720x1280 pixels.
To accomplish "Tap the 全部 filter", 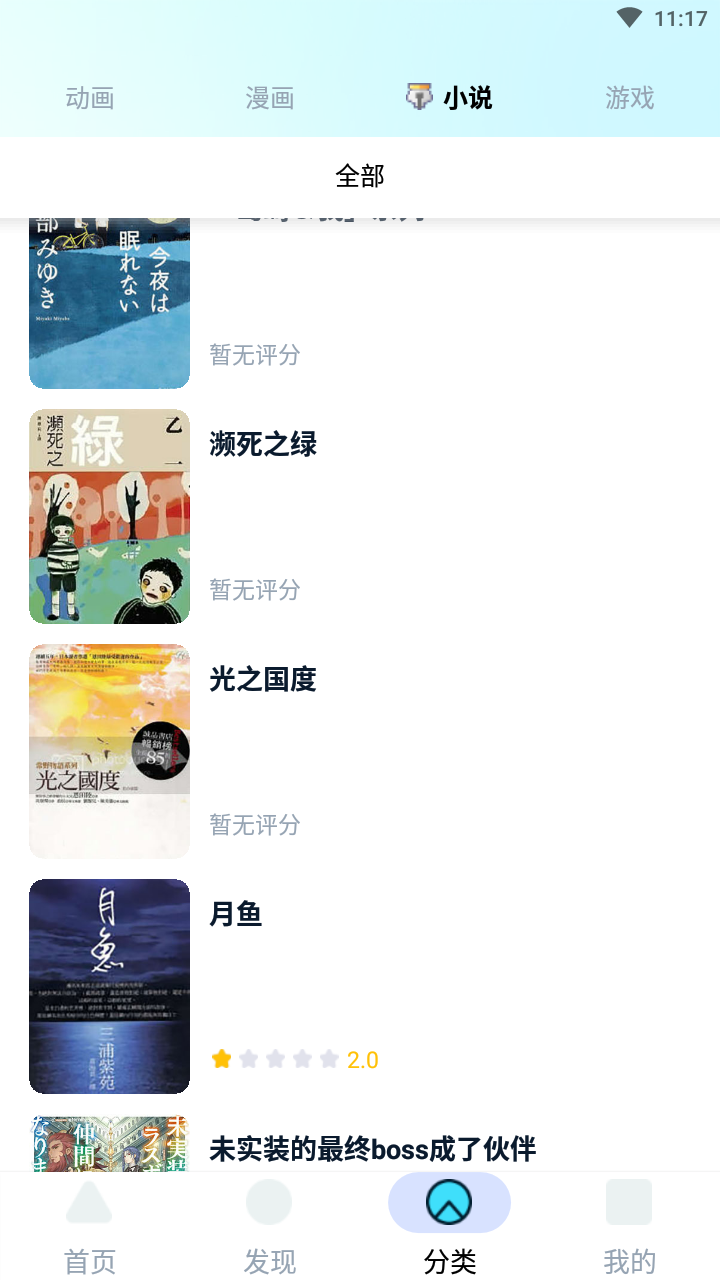I will point(360,176).
